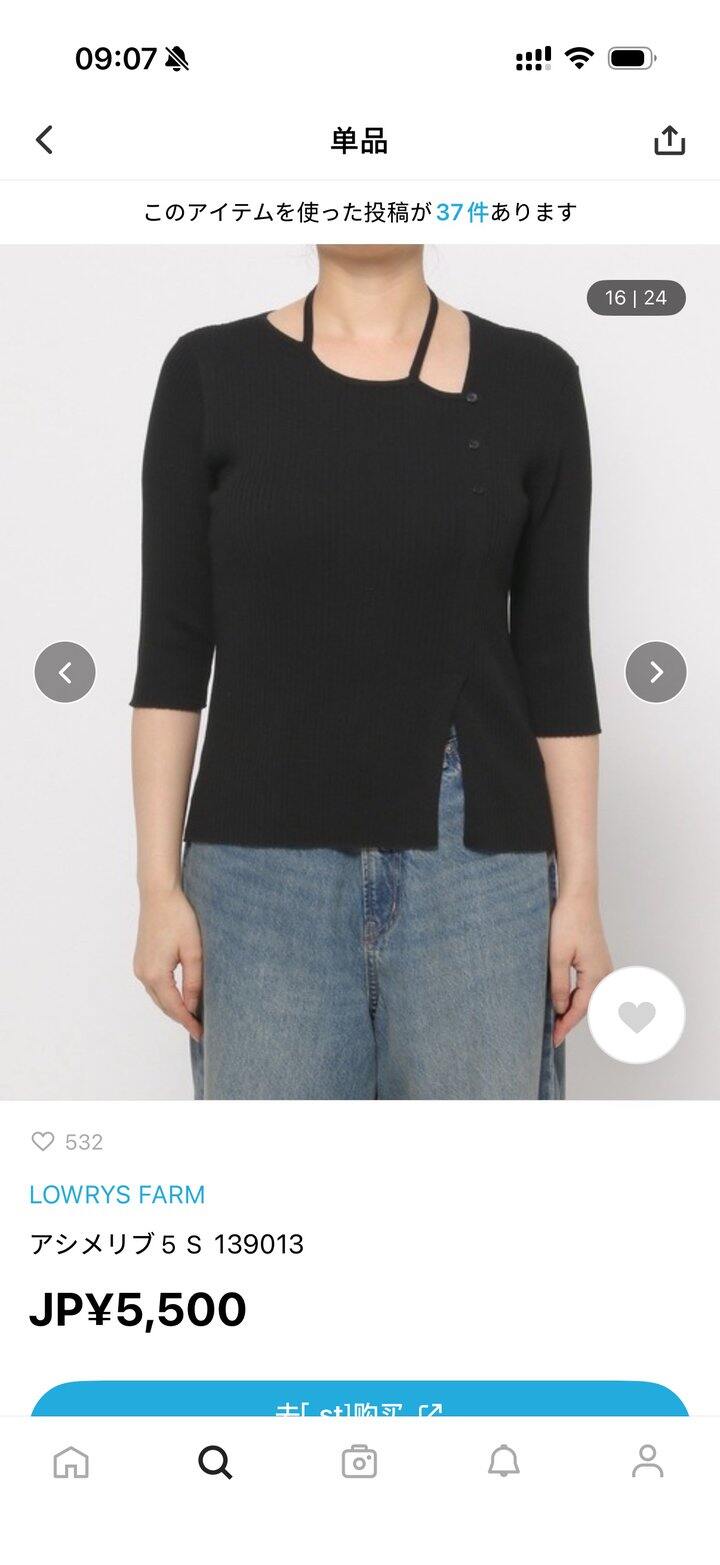Go to the profile tab
This screenshot has width=720, height=1565.
[648, 1462]
